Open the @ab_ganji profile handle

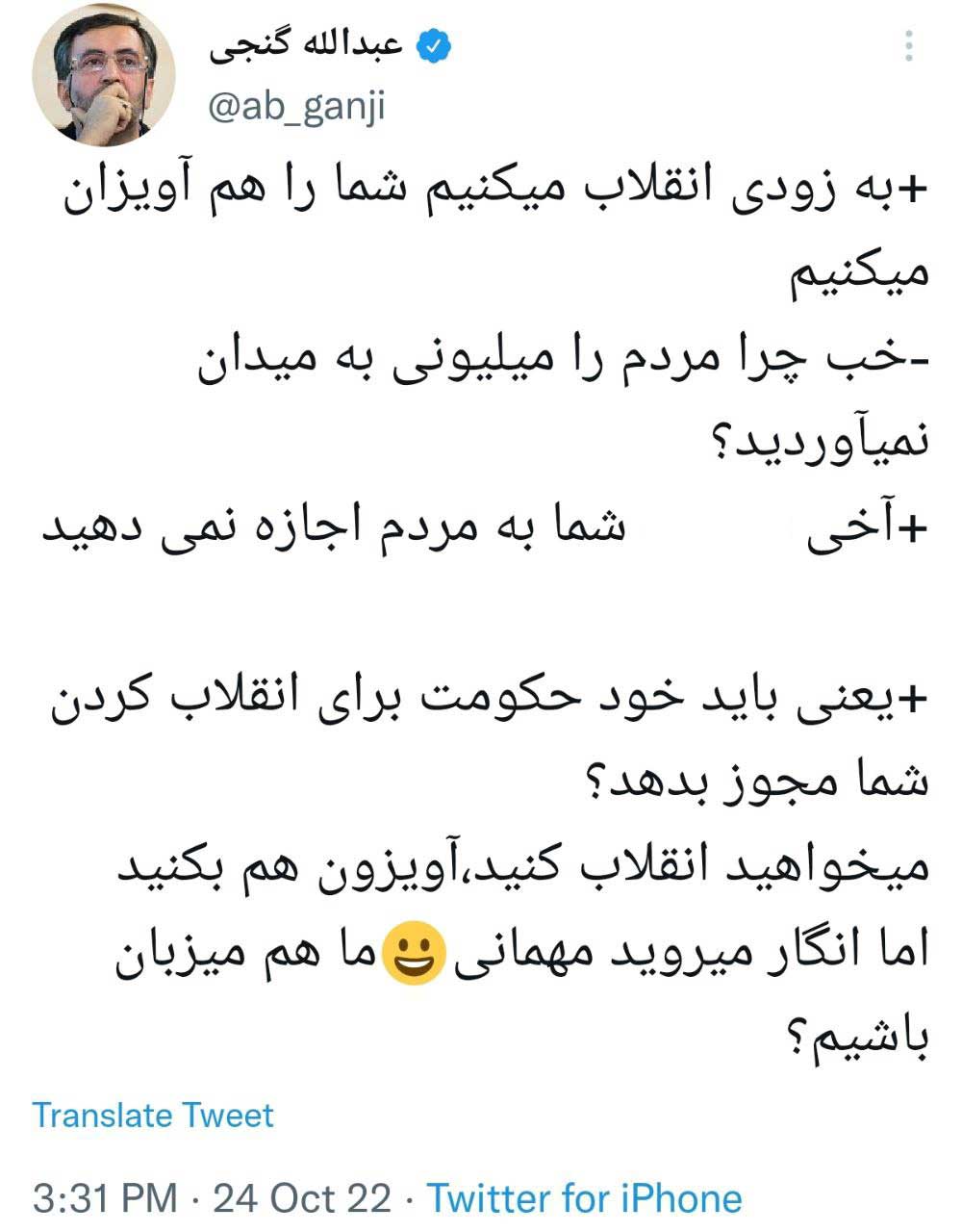pyautogui.click(x=296, y=106)
